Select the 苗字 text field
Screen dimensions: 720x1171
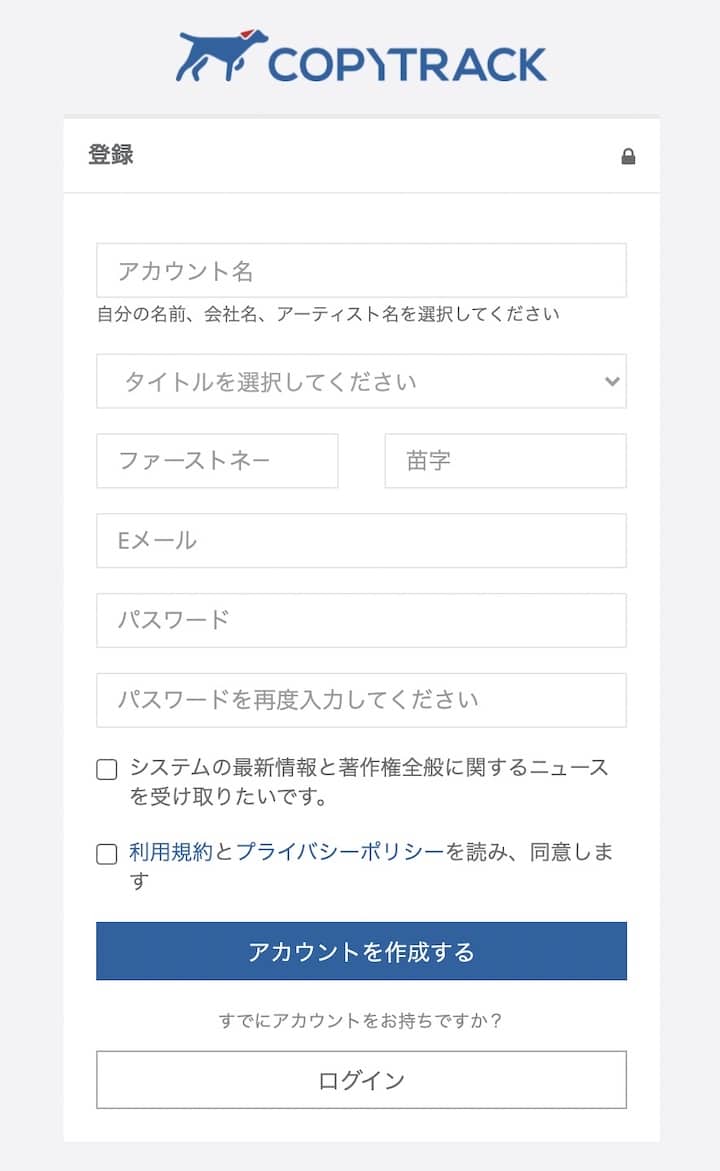[505, 461]
